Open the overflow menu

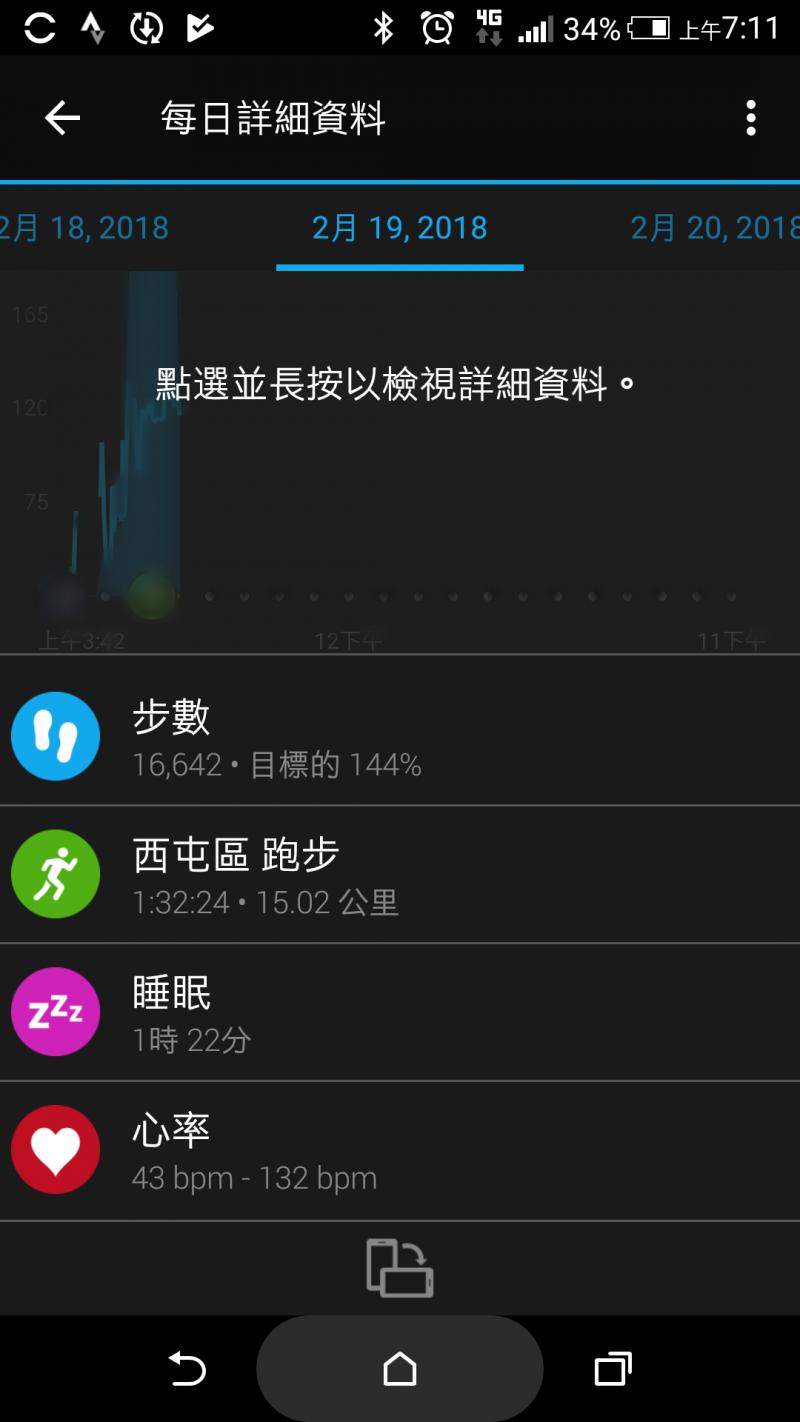pyautogui.click(x=750, y=119)
